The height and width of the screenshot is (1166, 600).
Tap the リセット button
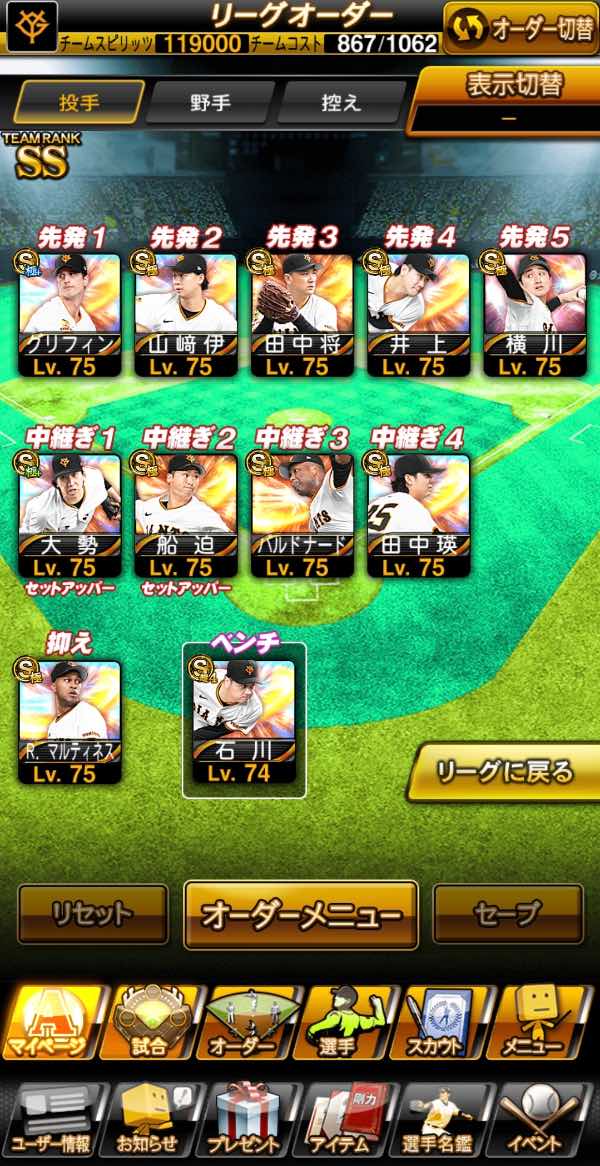[x=92, y=913]
